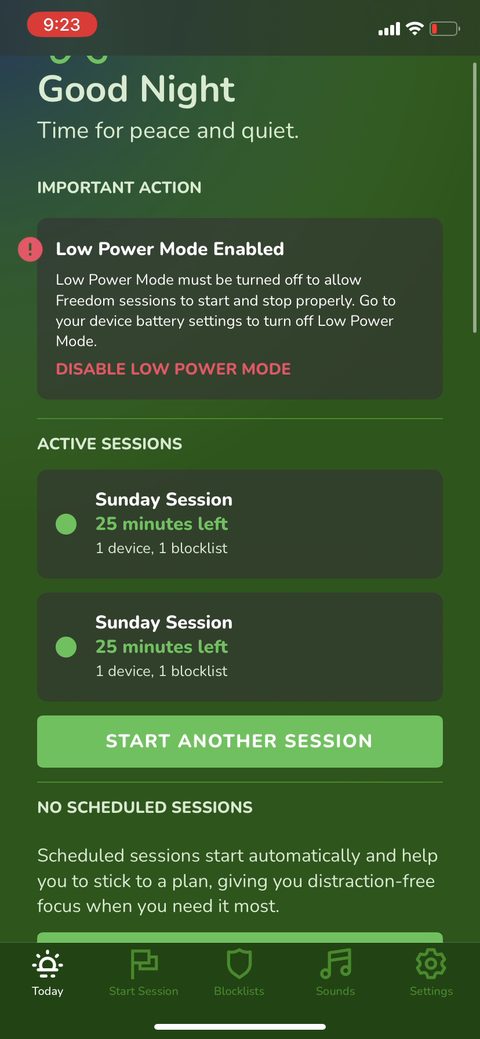Start another session
The image size is (480, 1039).
(x=239, y=741)
